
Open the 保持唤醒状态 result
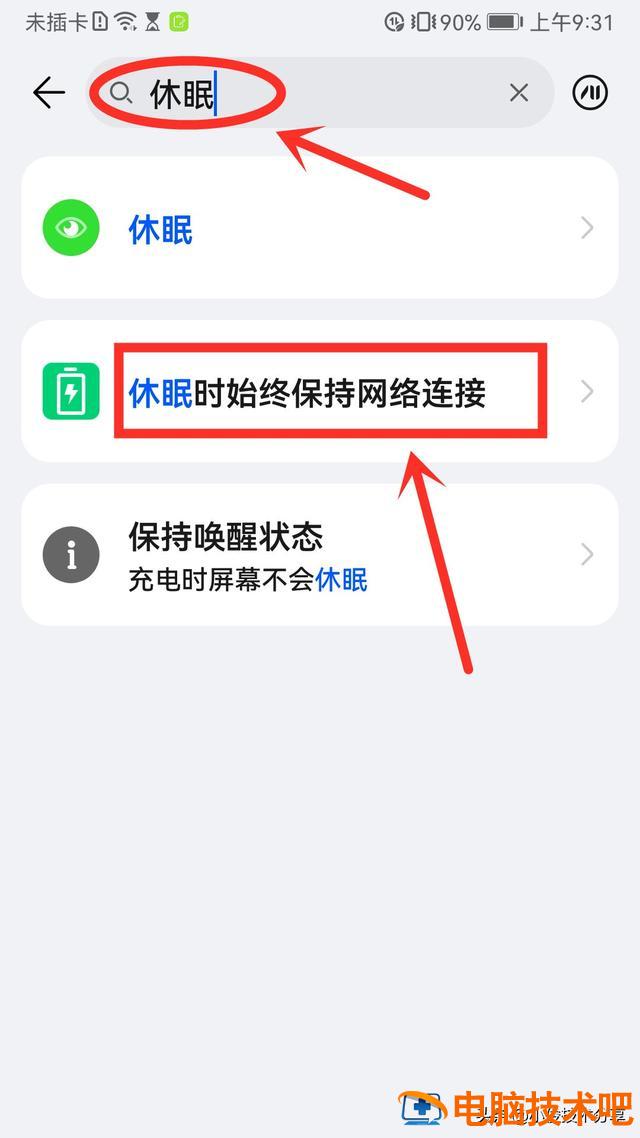point(320,554)
